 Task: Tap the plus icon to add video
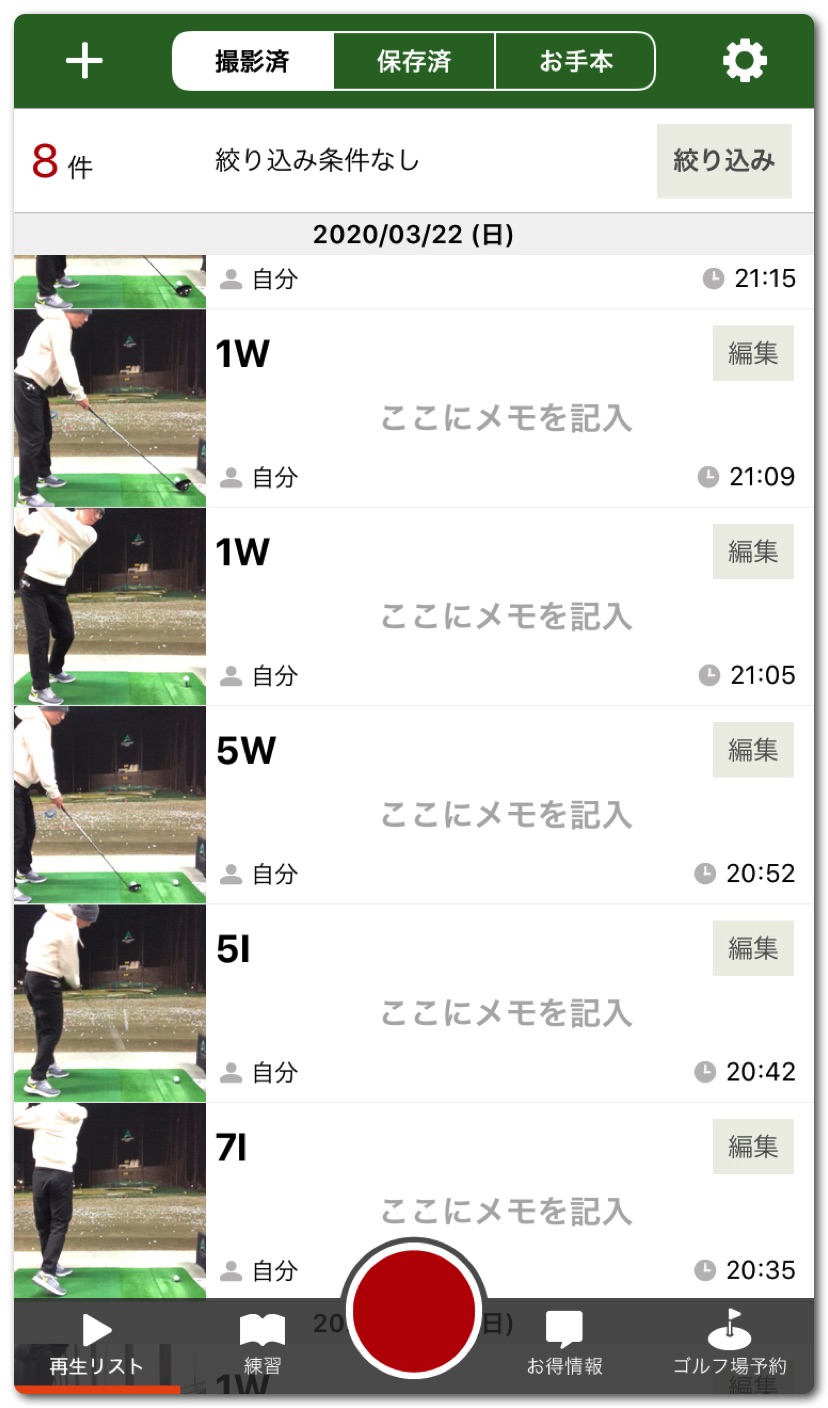coord(84,62)
